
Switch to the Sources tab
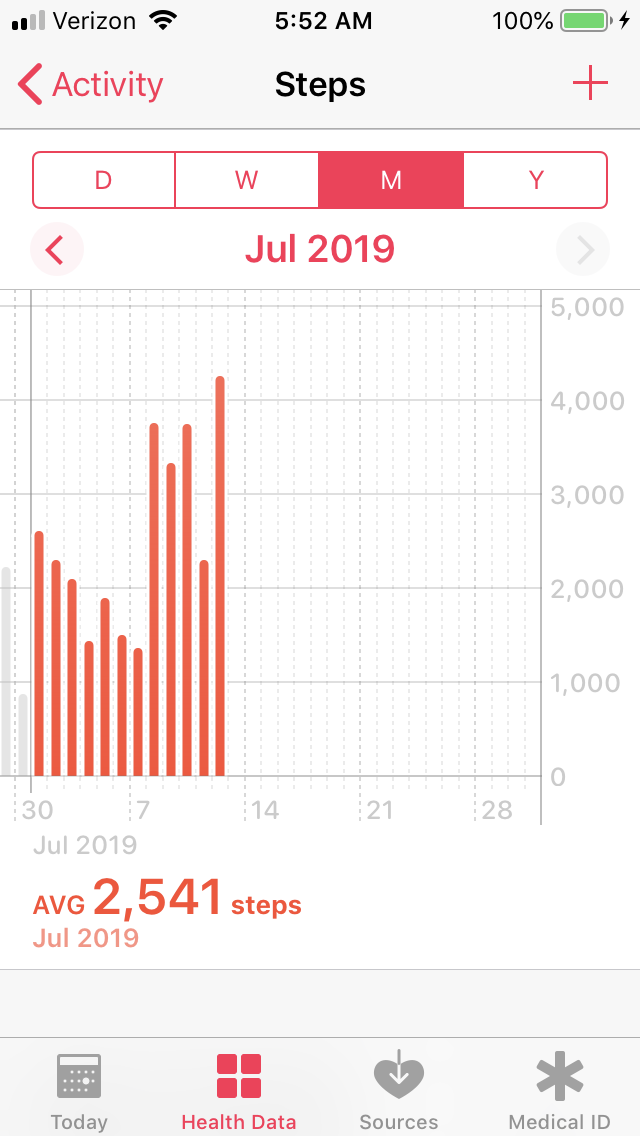(x=399, y=1090)
